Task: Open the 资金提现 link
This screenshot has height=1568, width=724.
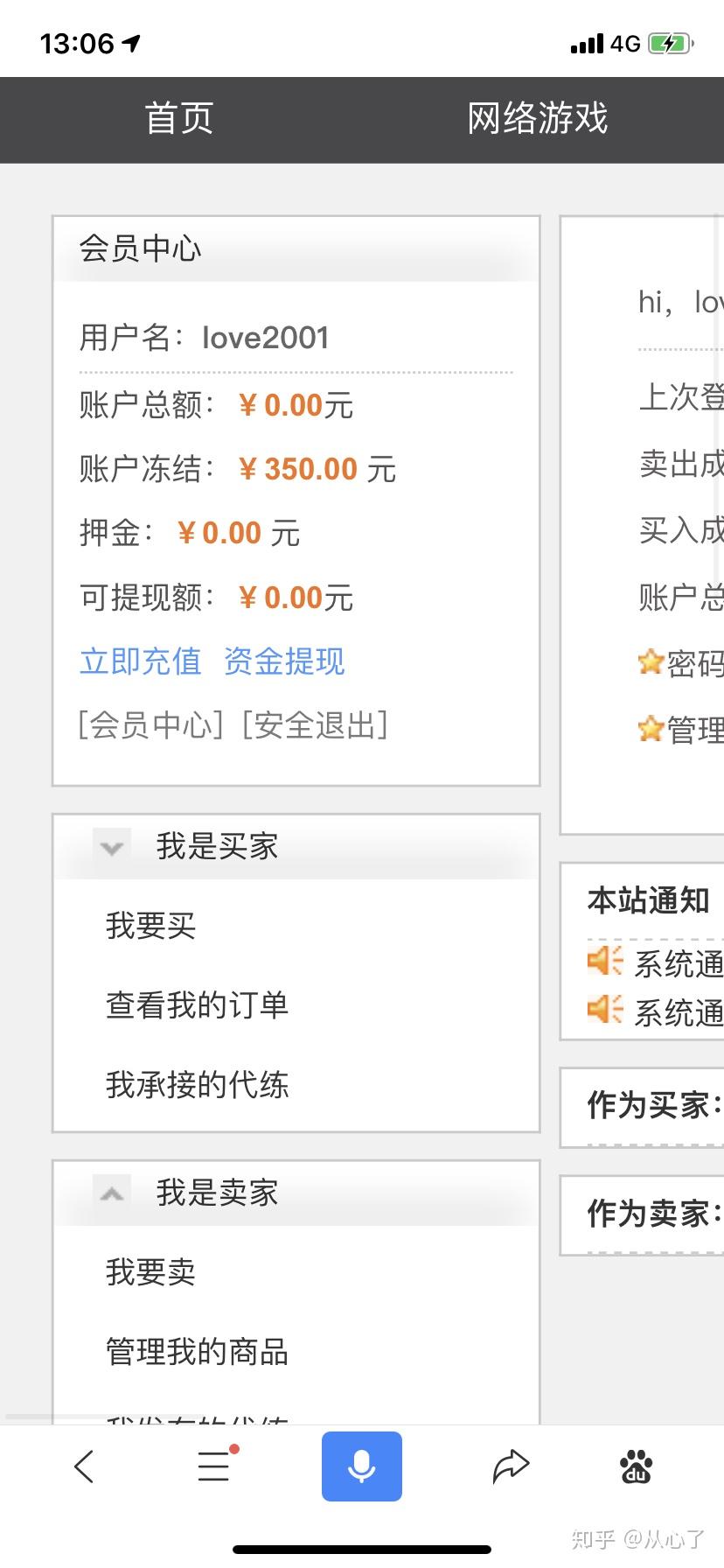Action: [x=284, y=661]
